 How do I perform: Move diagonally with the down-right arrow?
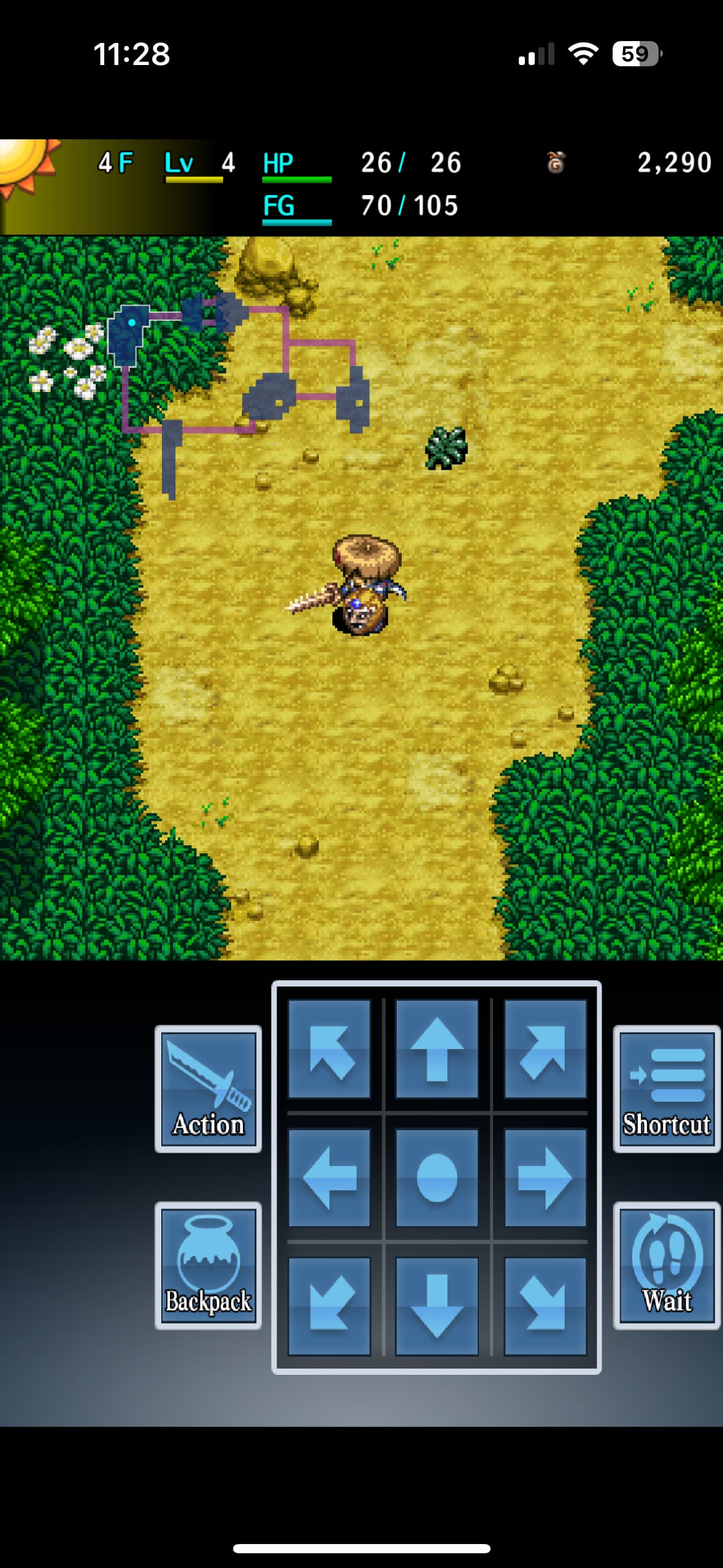[x=545, y=1305]
